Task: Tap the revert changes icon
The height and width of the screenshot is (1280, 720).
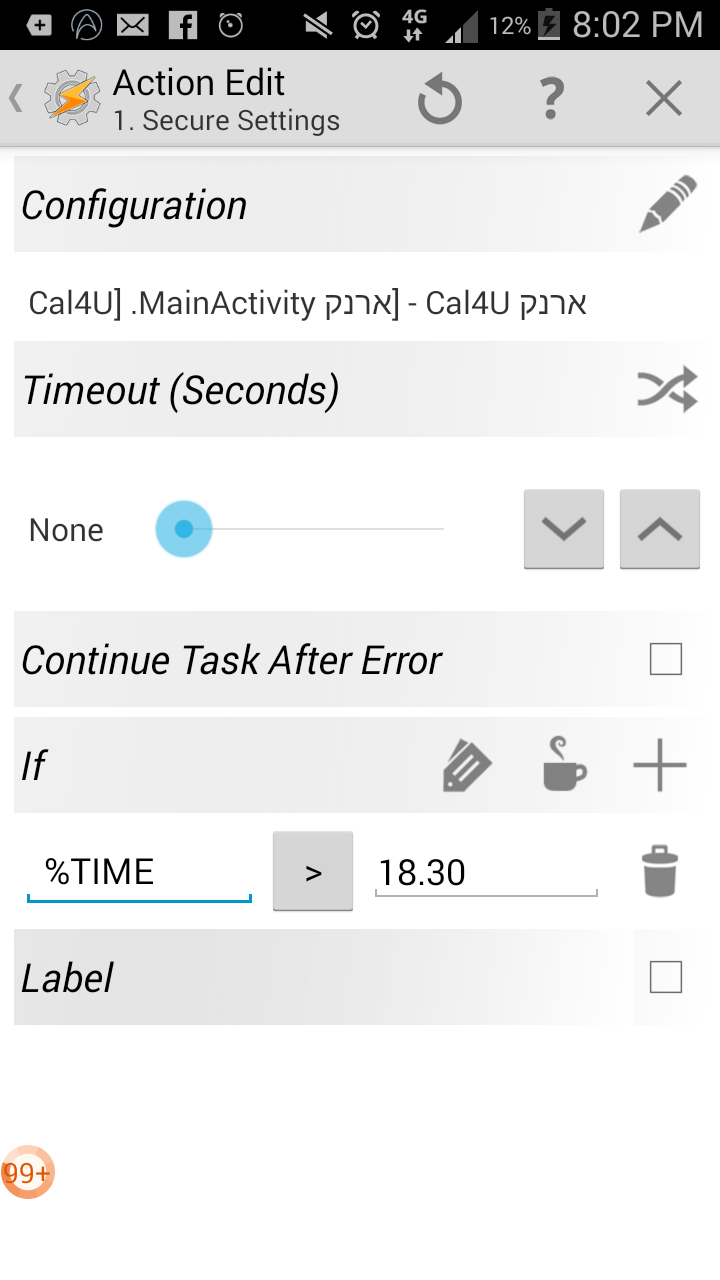Action: coord(439,100)
